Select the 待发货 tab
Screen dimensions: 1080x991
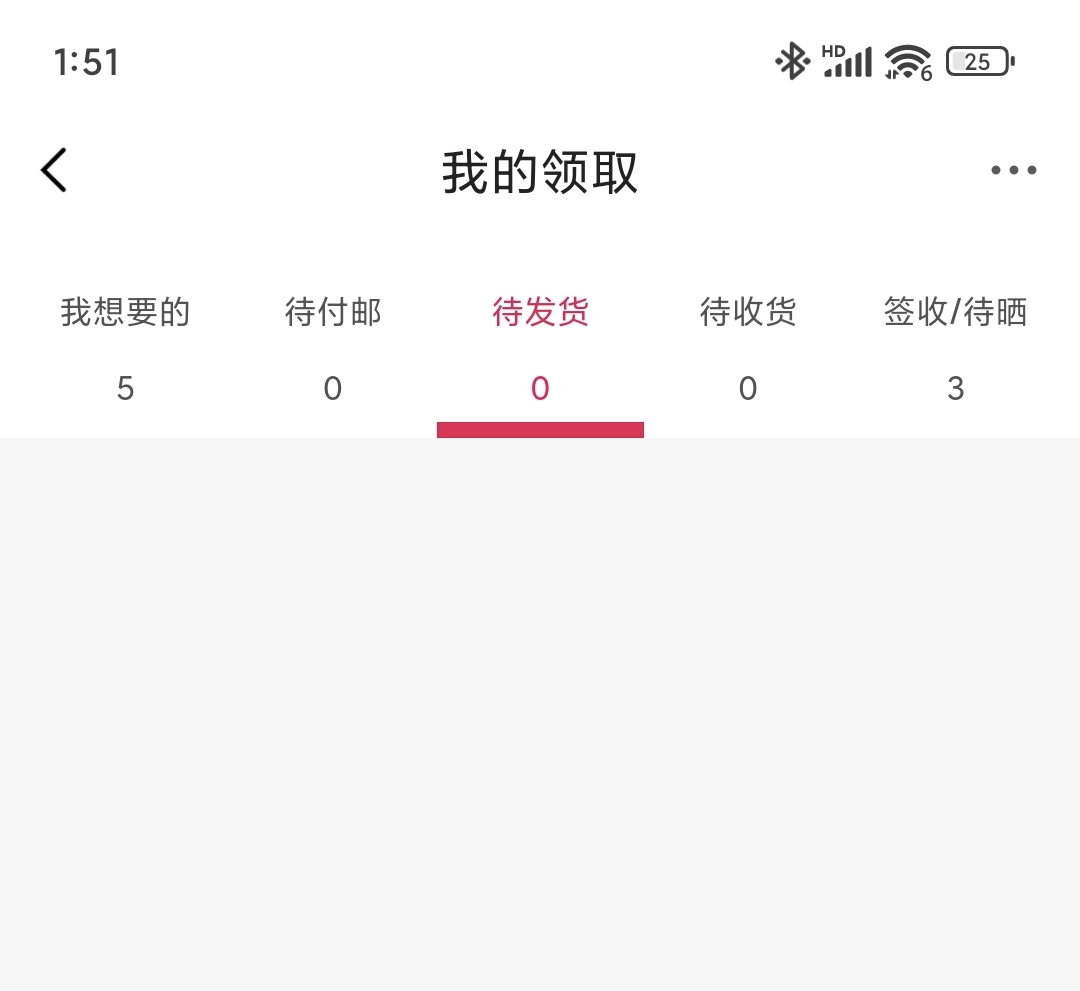540,347
